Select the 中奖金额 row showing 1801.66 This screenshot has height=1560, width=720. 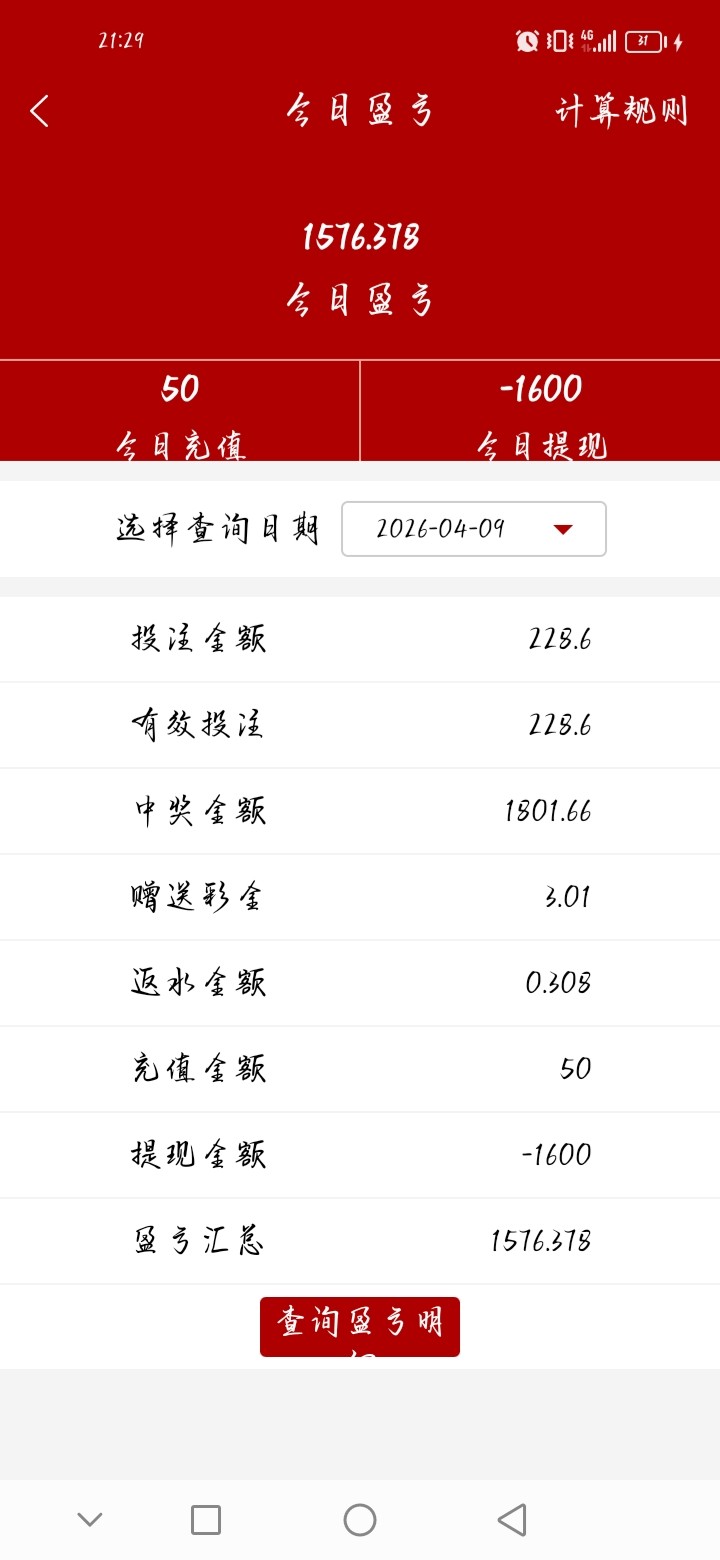pyautogui.click(x=360, y=811)
